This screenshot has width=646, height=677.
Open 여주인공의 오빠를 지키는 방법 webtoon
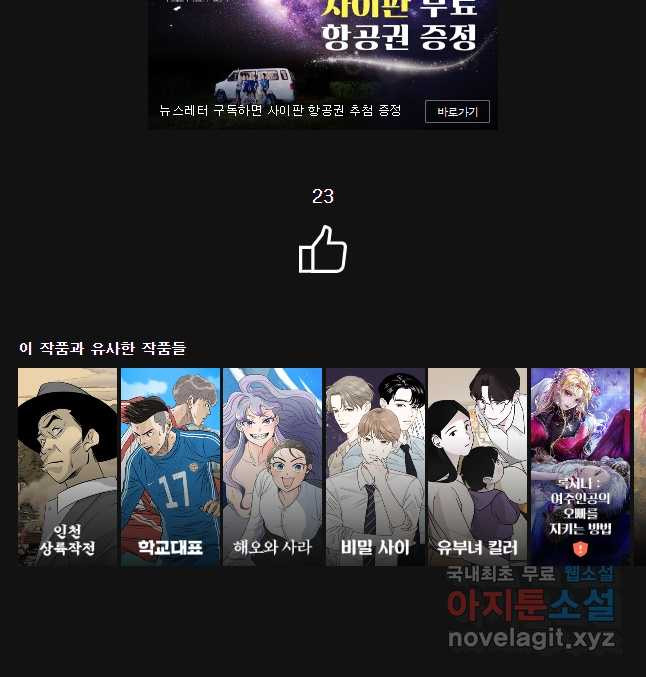tap(580, 466)
